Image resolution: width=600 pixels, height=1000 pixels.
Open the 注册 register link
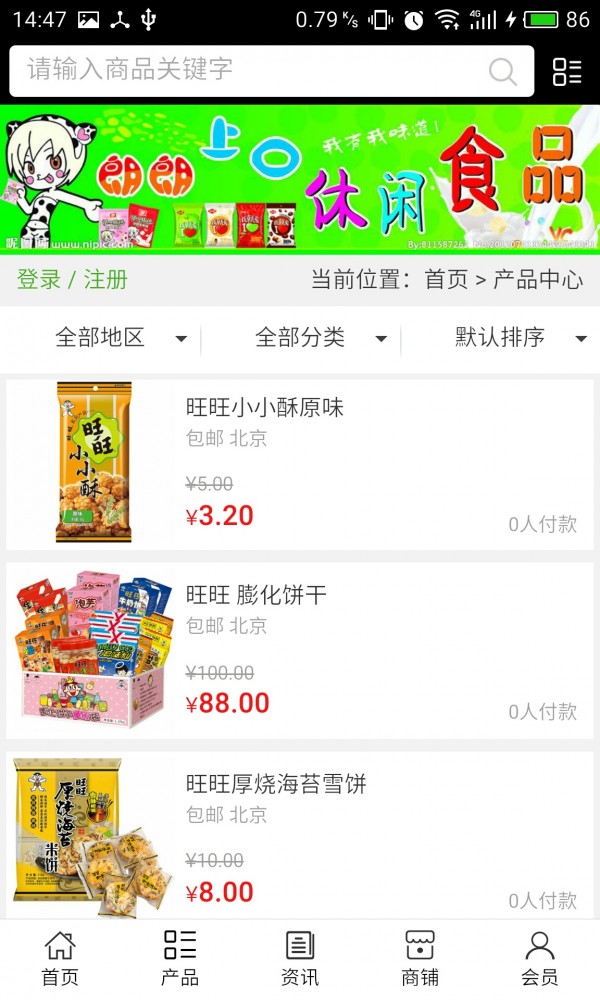click(x=105, y=279)
